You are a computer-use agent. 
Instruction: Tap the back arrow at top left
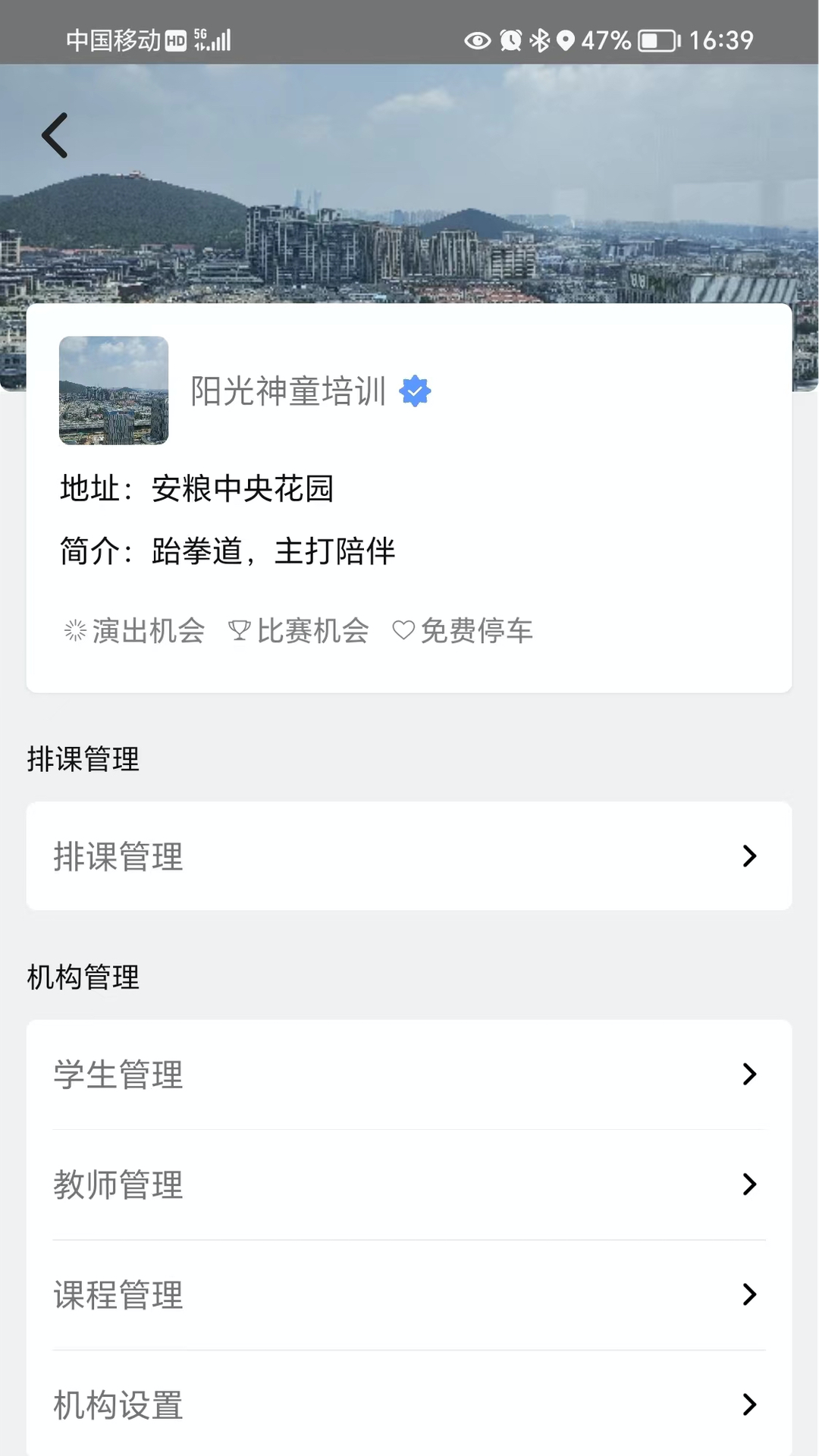pyautogui.click(x=54, y=135)
